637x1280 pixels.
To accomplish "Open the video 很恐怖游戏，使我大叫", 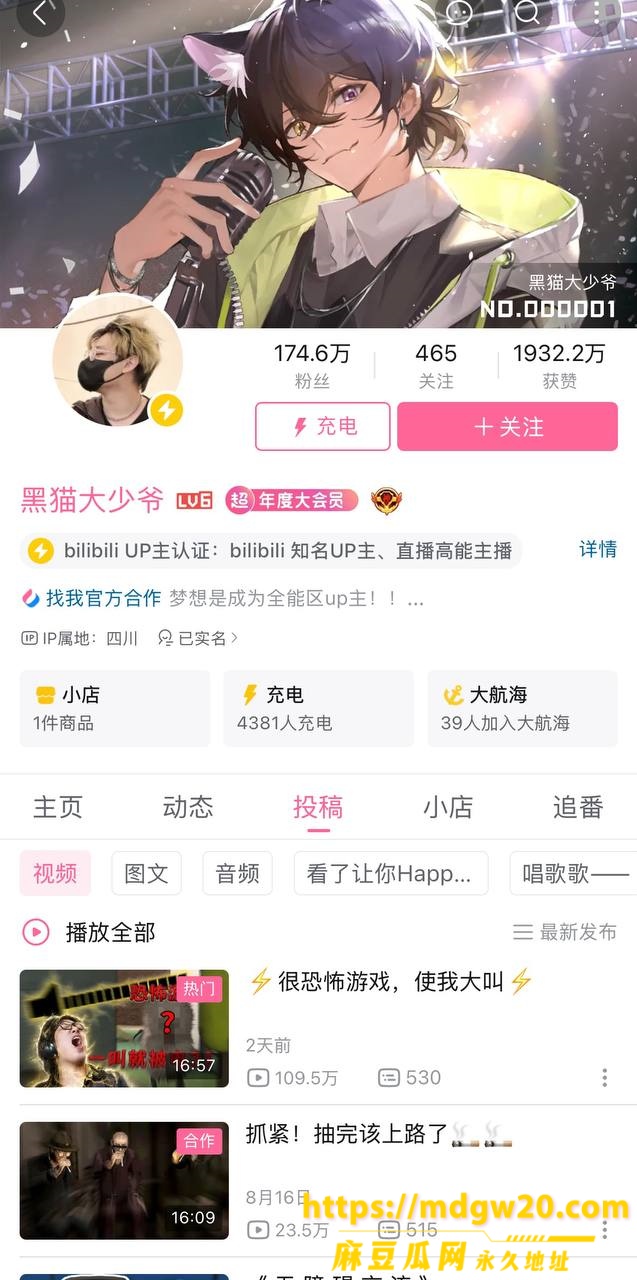I will click(x=390, y=982).
